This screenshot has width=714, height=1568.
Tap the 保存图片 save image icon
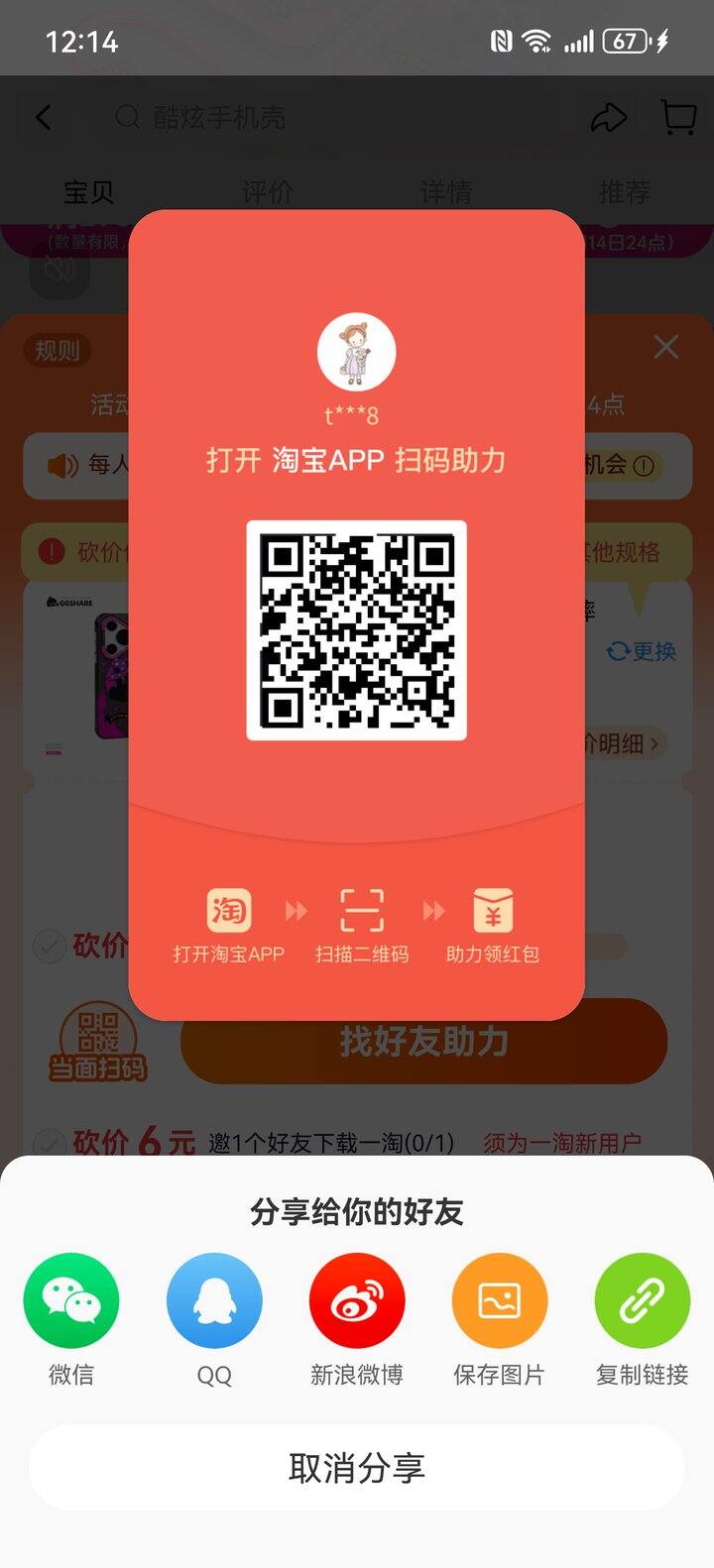point(500,1299)
